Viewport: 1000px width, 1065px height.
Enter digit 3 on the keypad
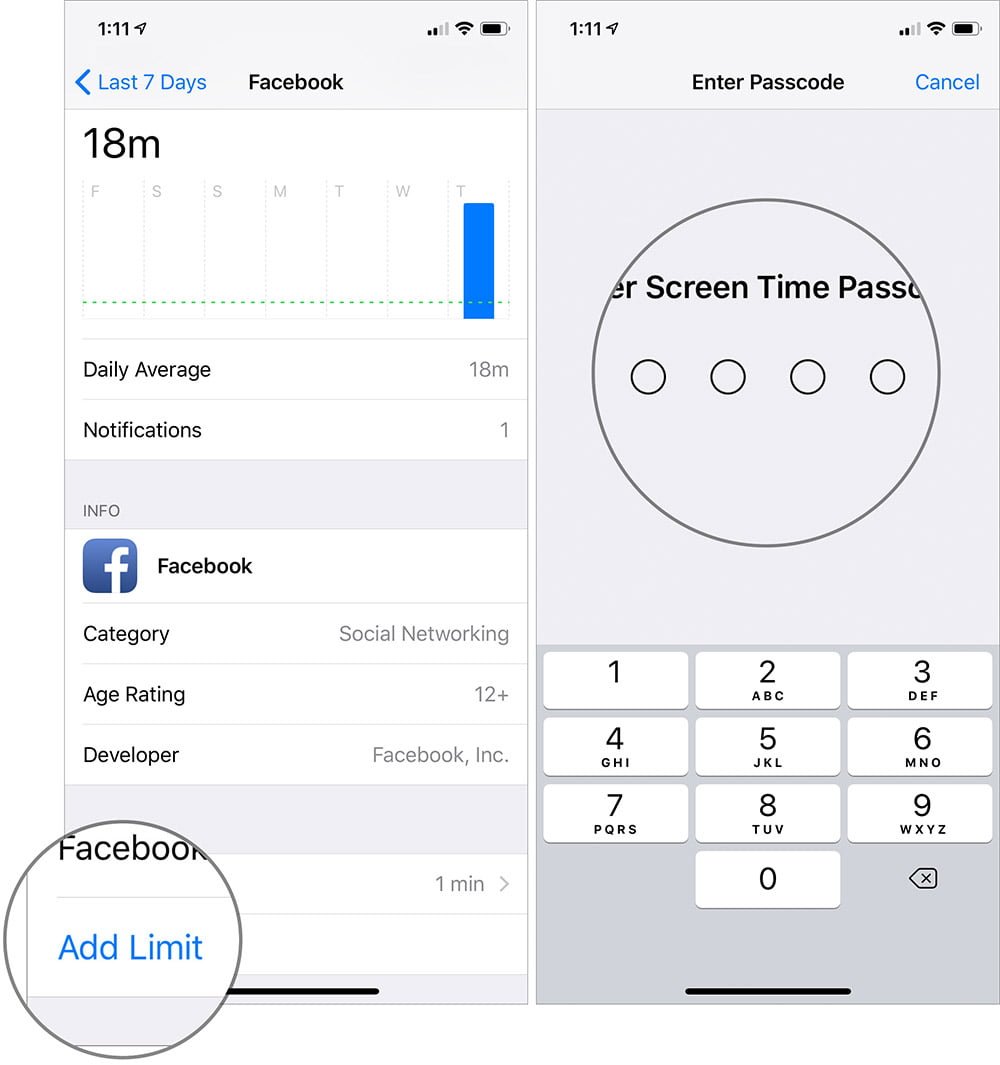(920, 680)
